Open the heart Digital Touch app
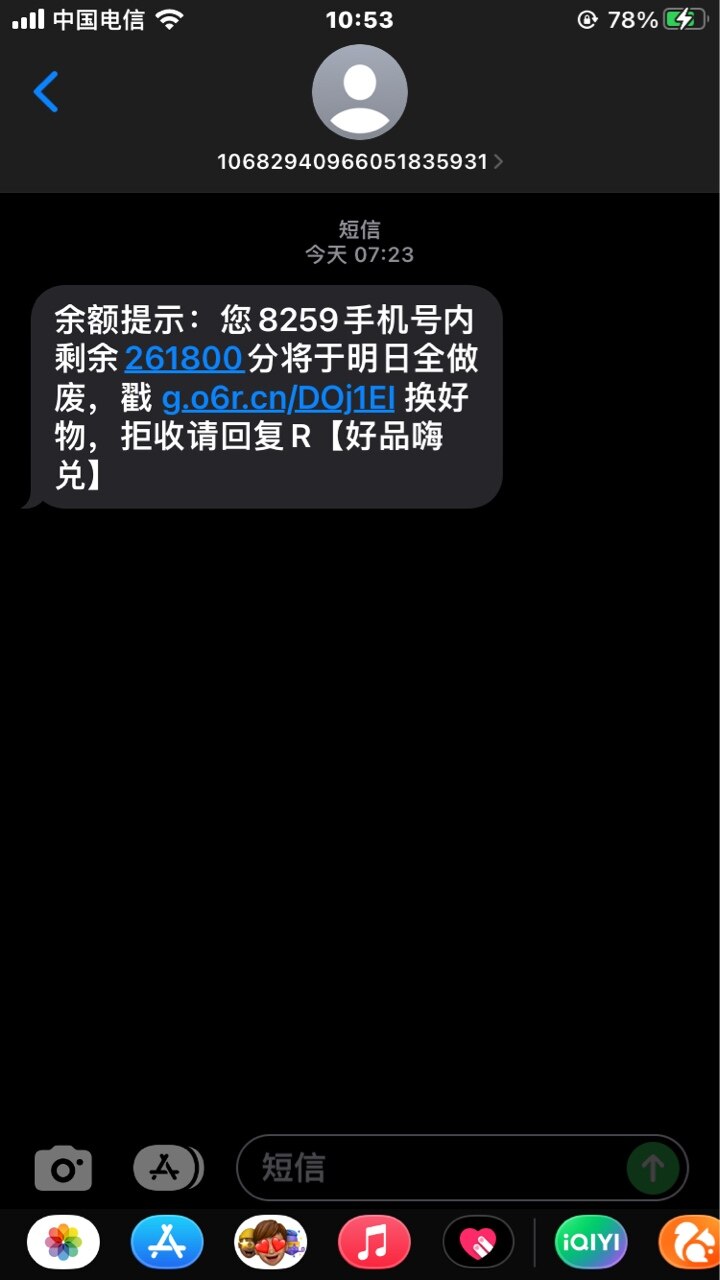Viewport: 720px width, 1280px height. [x=478, y=1243]
